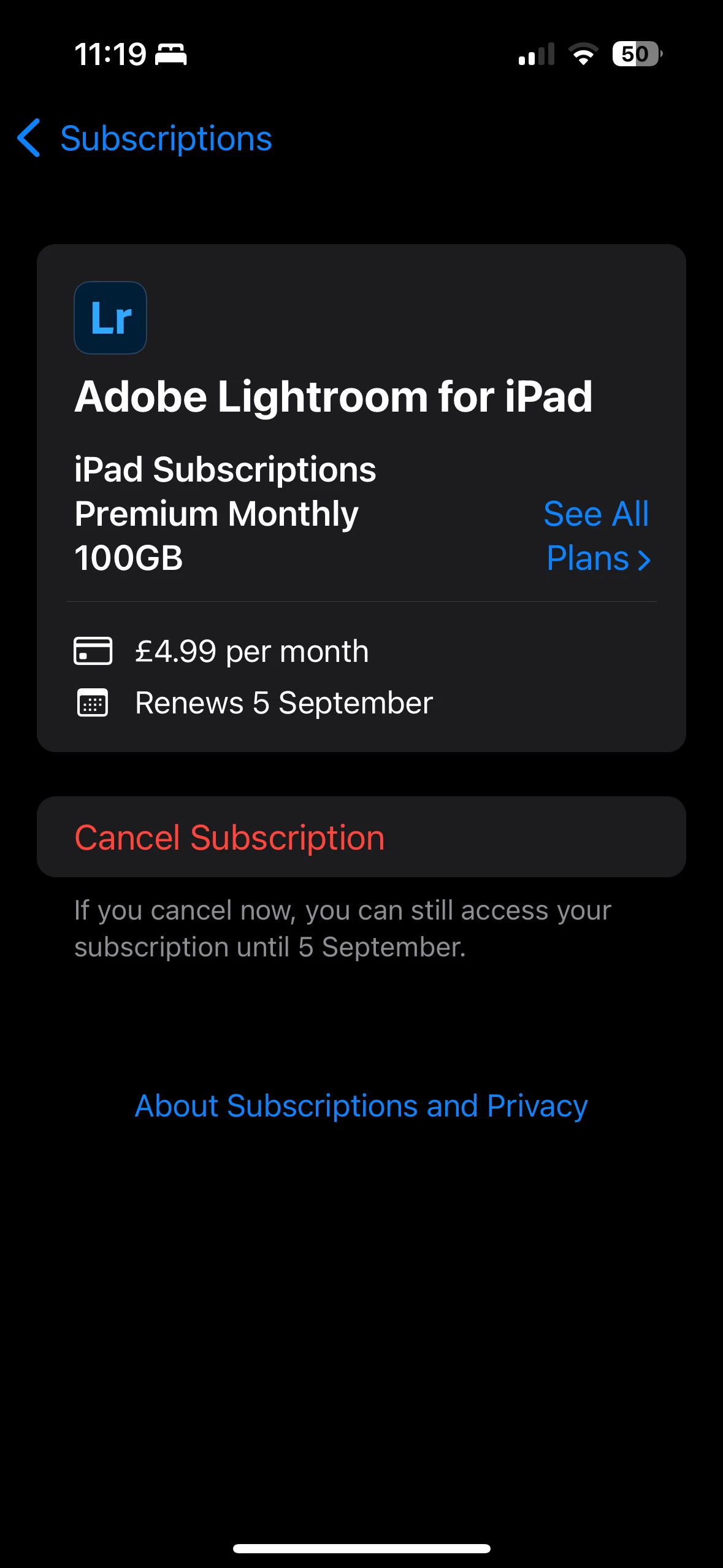723x1568 pixels.
Task: Open About Subscriptions and Privacy
Action: pos(361,1106)
